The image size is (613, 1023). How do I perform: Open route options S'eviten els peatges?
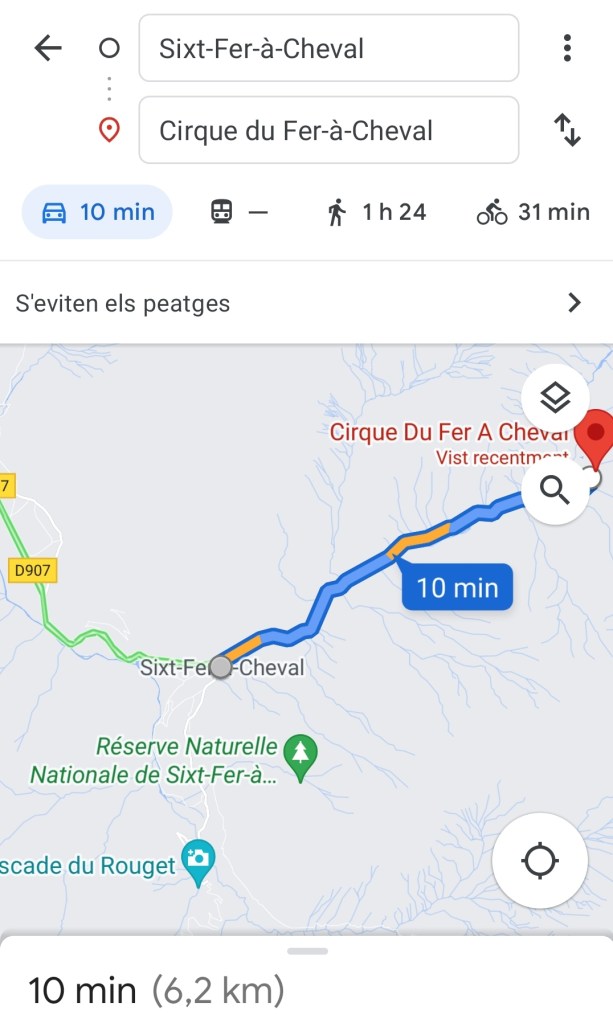(306, 303)
